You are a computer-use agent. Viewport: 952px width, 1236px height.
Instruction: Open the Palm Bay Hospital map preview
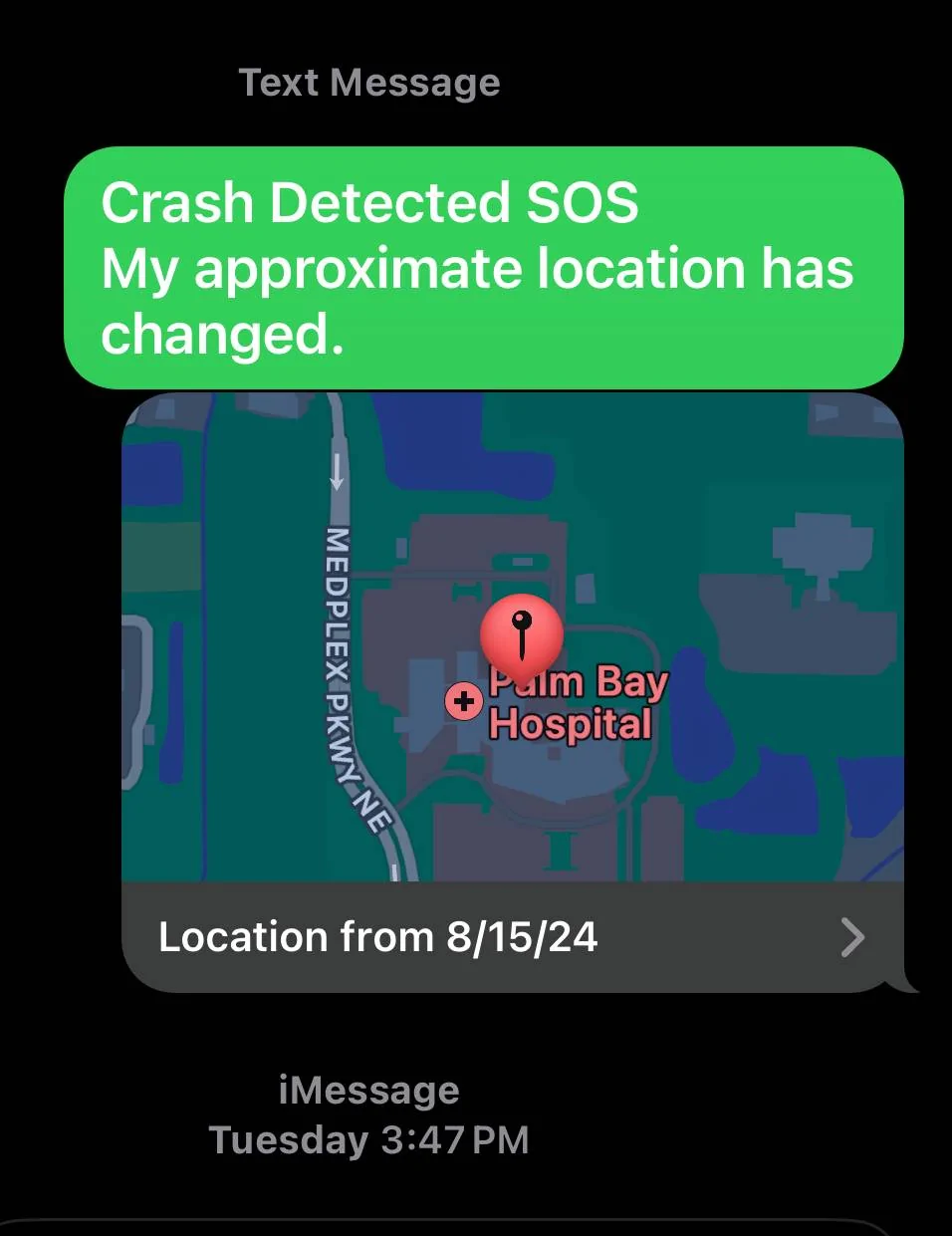(x=512, y=637)
